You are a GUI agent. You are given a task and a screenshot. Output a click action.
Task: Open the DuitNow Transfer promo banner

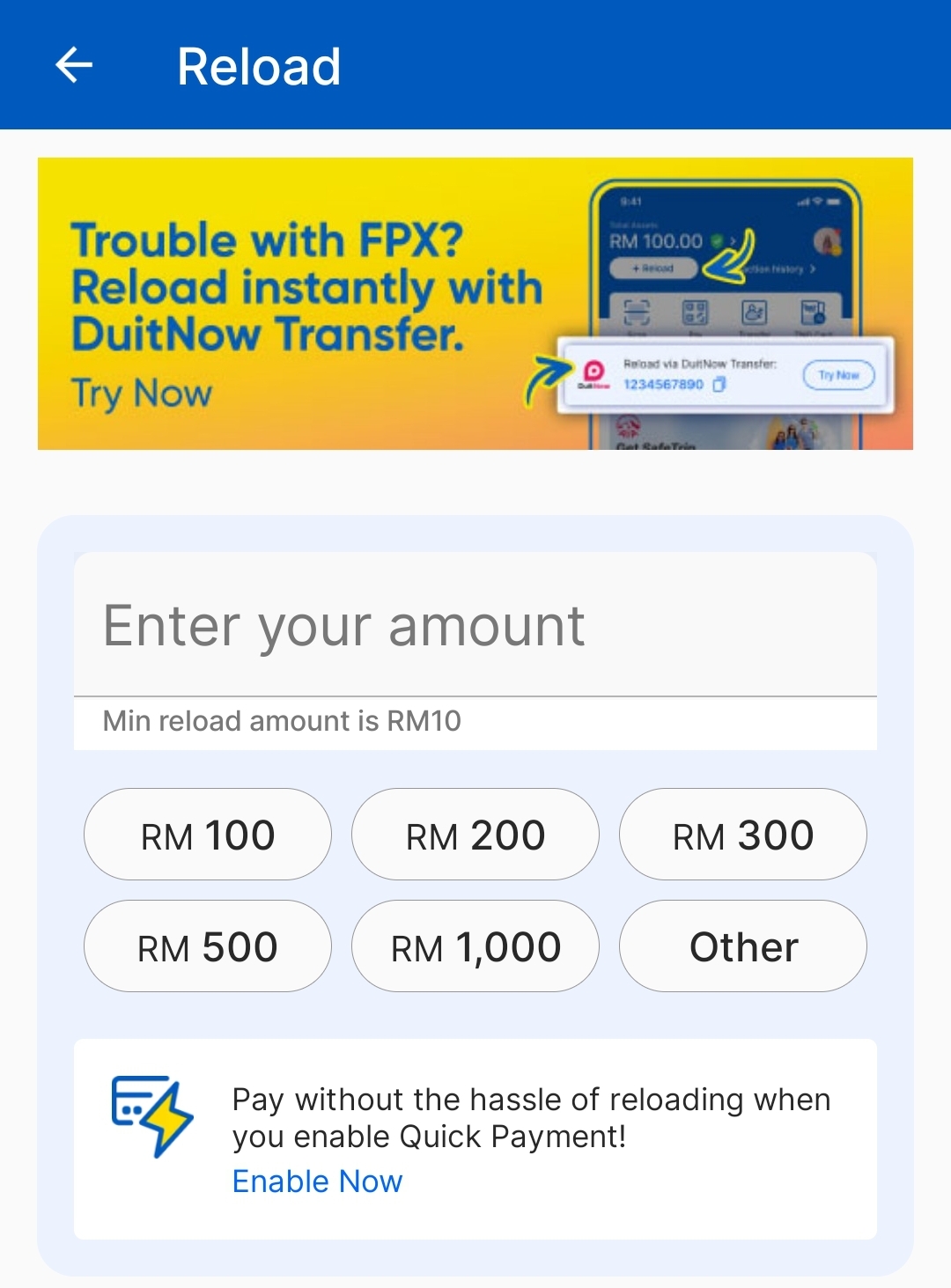(475, 303)
